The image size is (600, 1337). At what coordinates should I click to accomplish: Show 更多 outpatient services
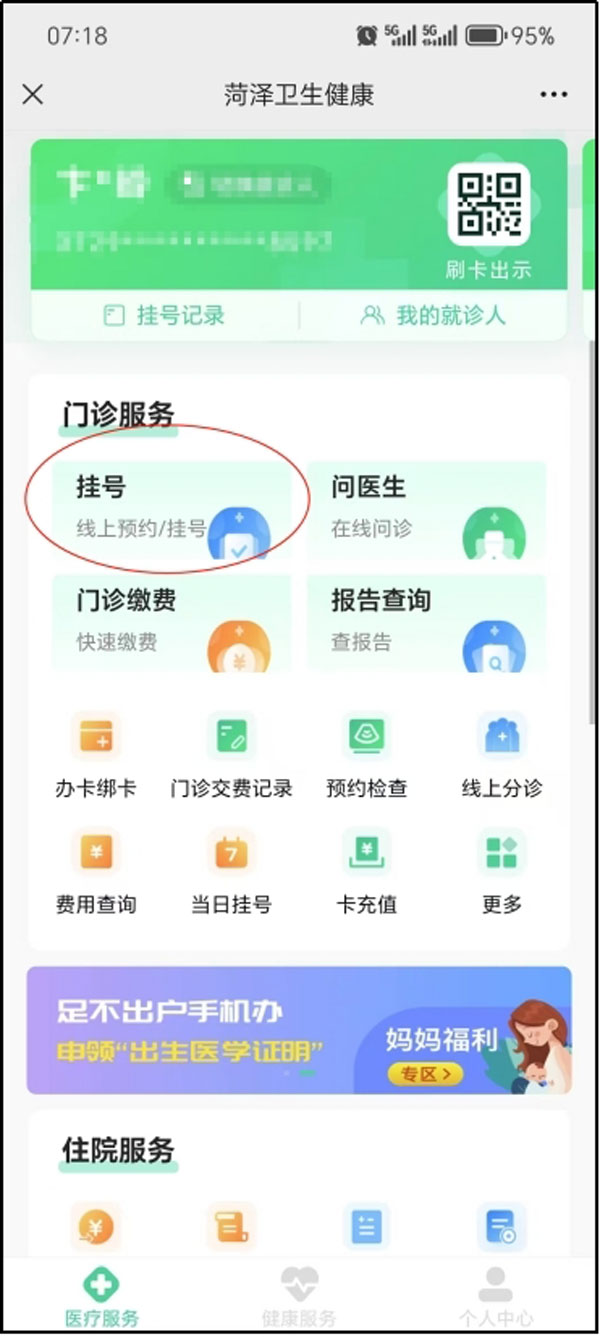click(x=501, y=871)
